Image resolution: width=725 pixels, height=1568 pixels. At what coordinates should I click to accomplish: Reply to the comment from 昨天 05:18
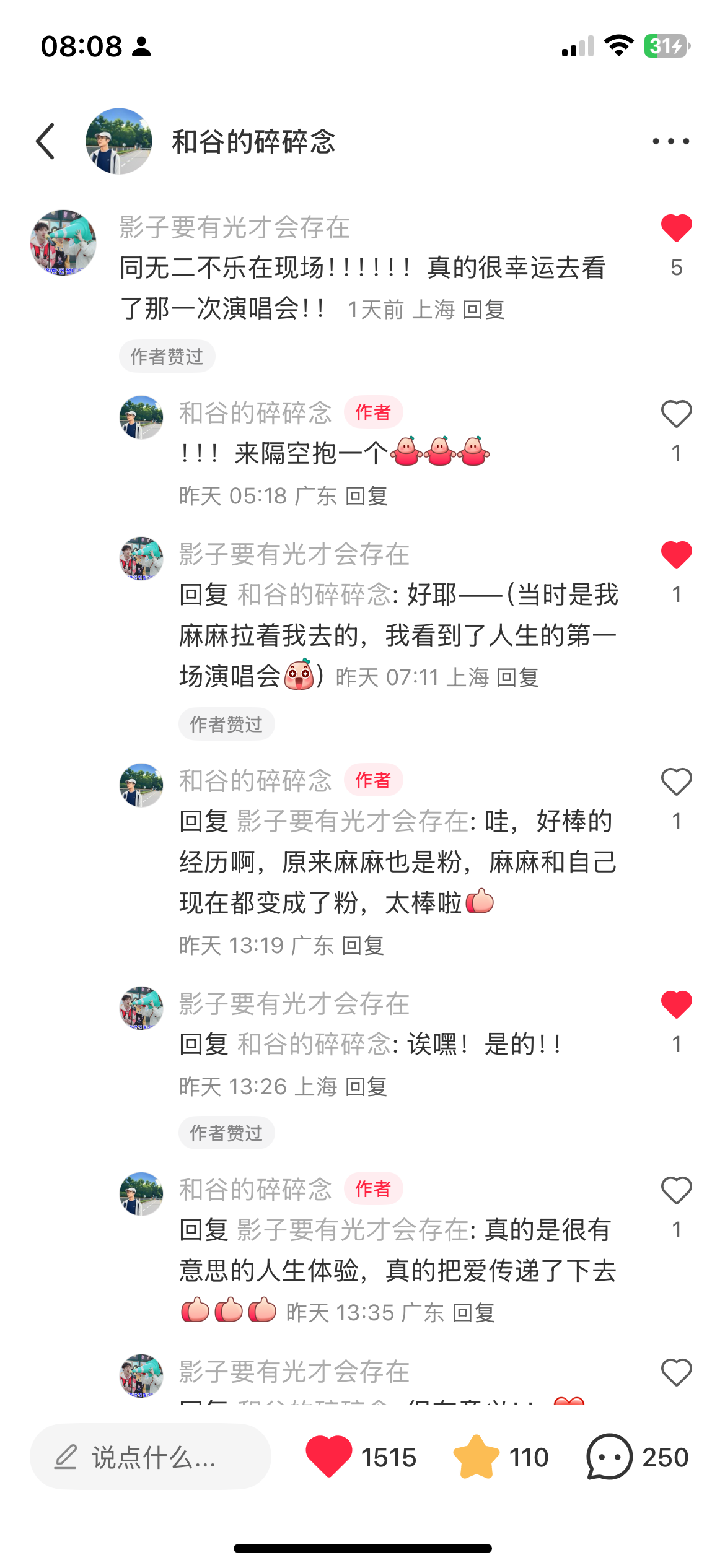366,495
